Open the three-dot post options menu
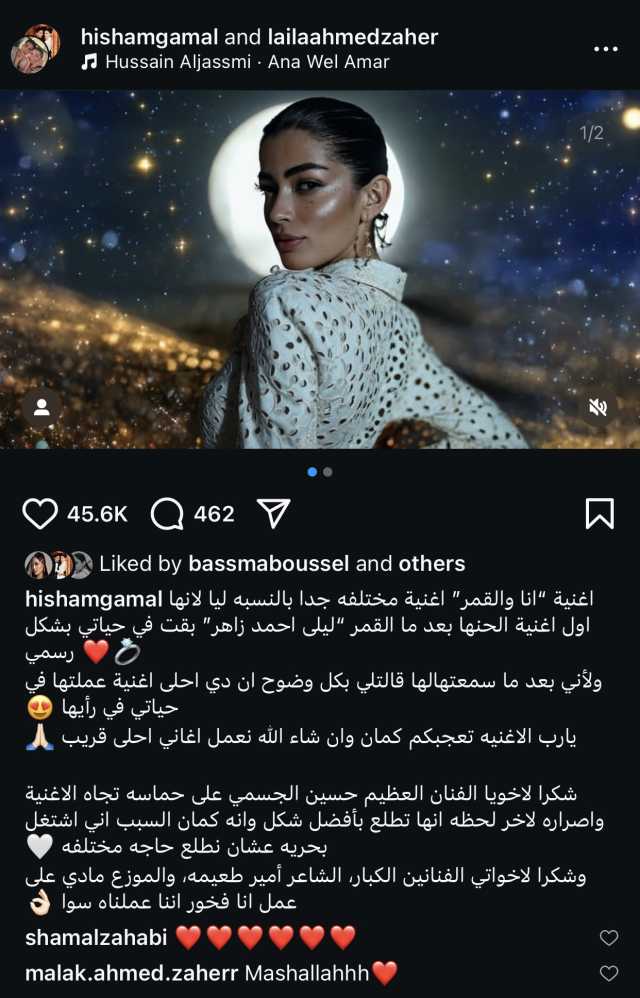The width and height of the screenshot is (640, 998). [x=604, y=48]
